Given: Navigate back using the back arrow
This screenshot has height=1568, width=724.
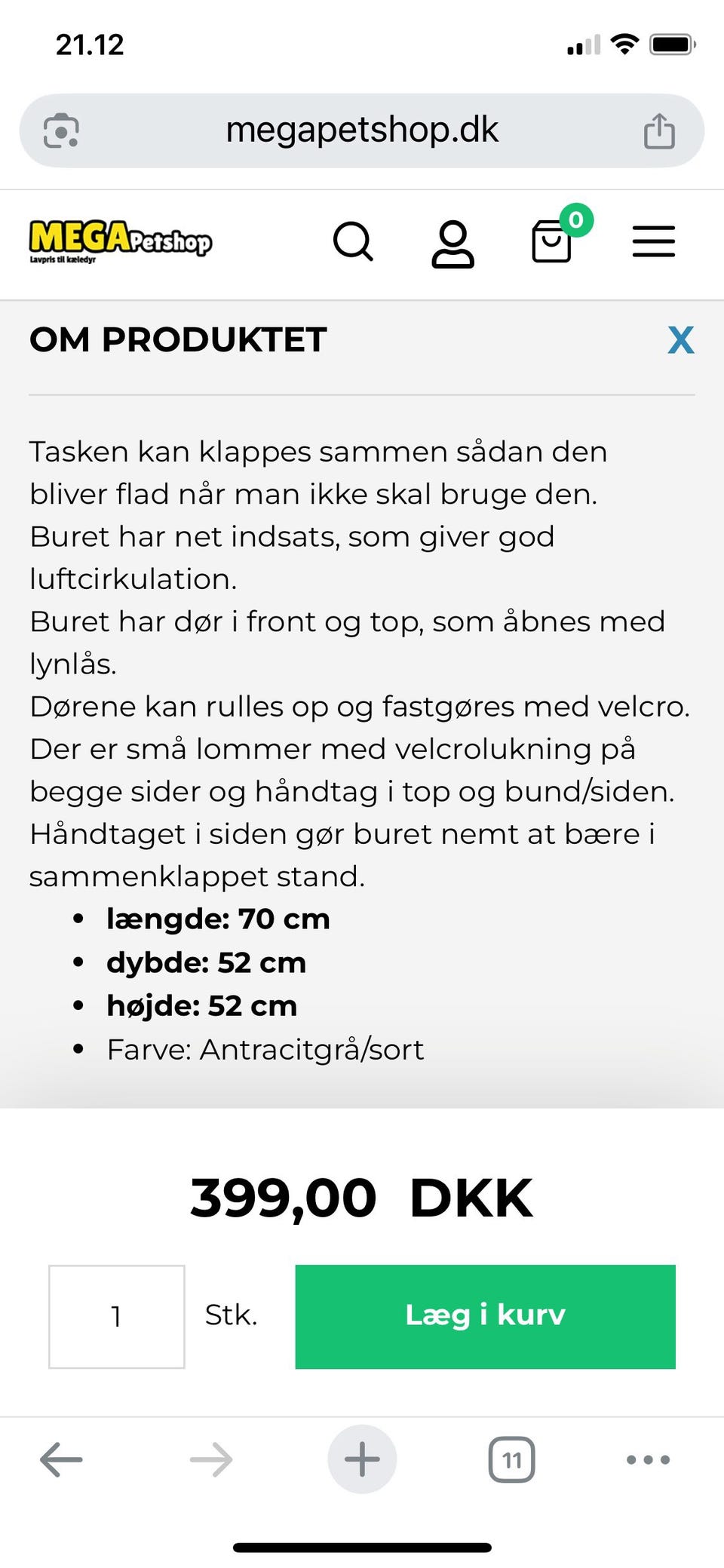Looking at the screenshot, I should point(60,1460).
